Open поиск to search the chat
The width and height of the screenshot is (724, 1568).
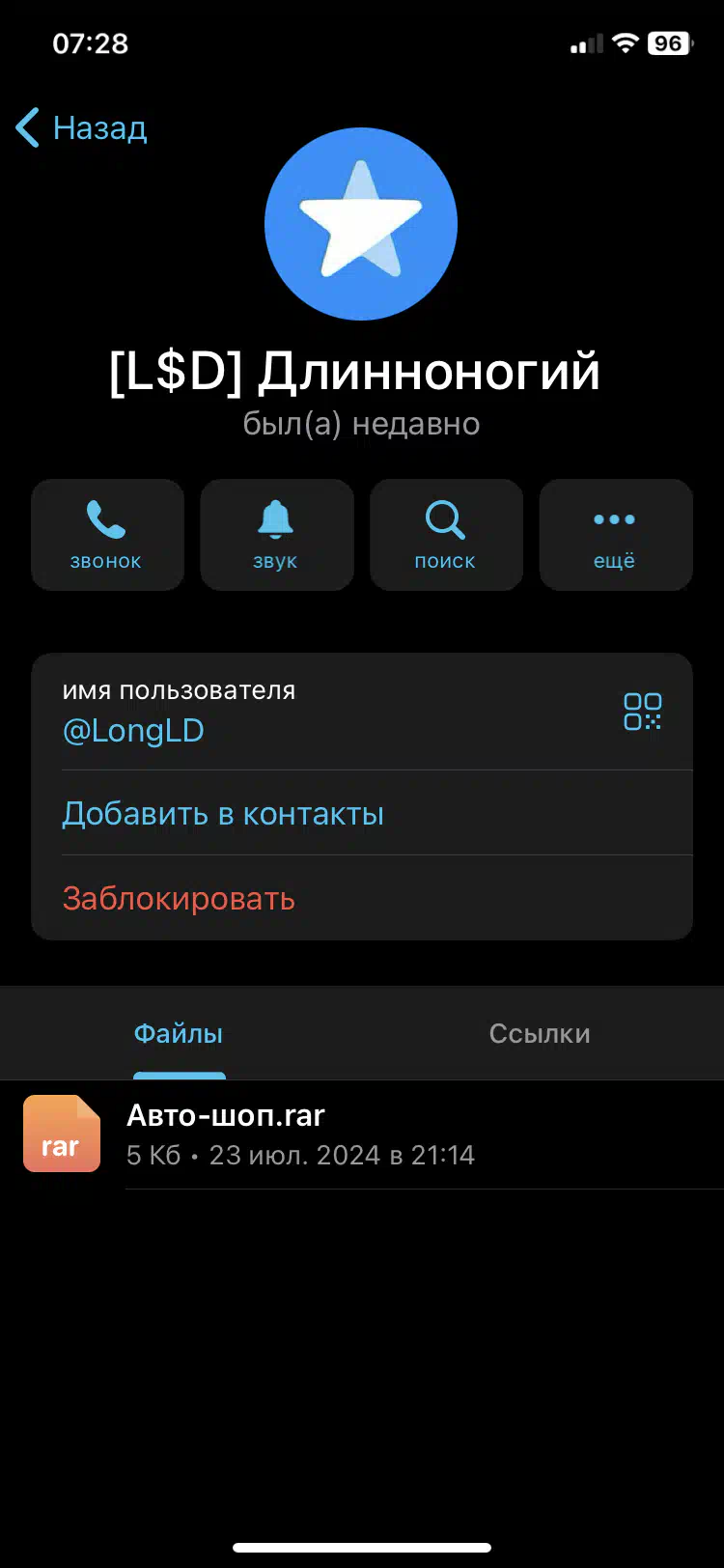(446, 535)
